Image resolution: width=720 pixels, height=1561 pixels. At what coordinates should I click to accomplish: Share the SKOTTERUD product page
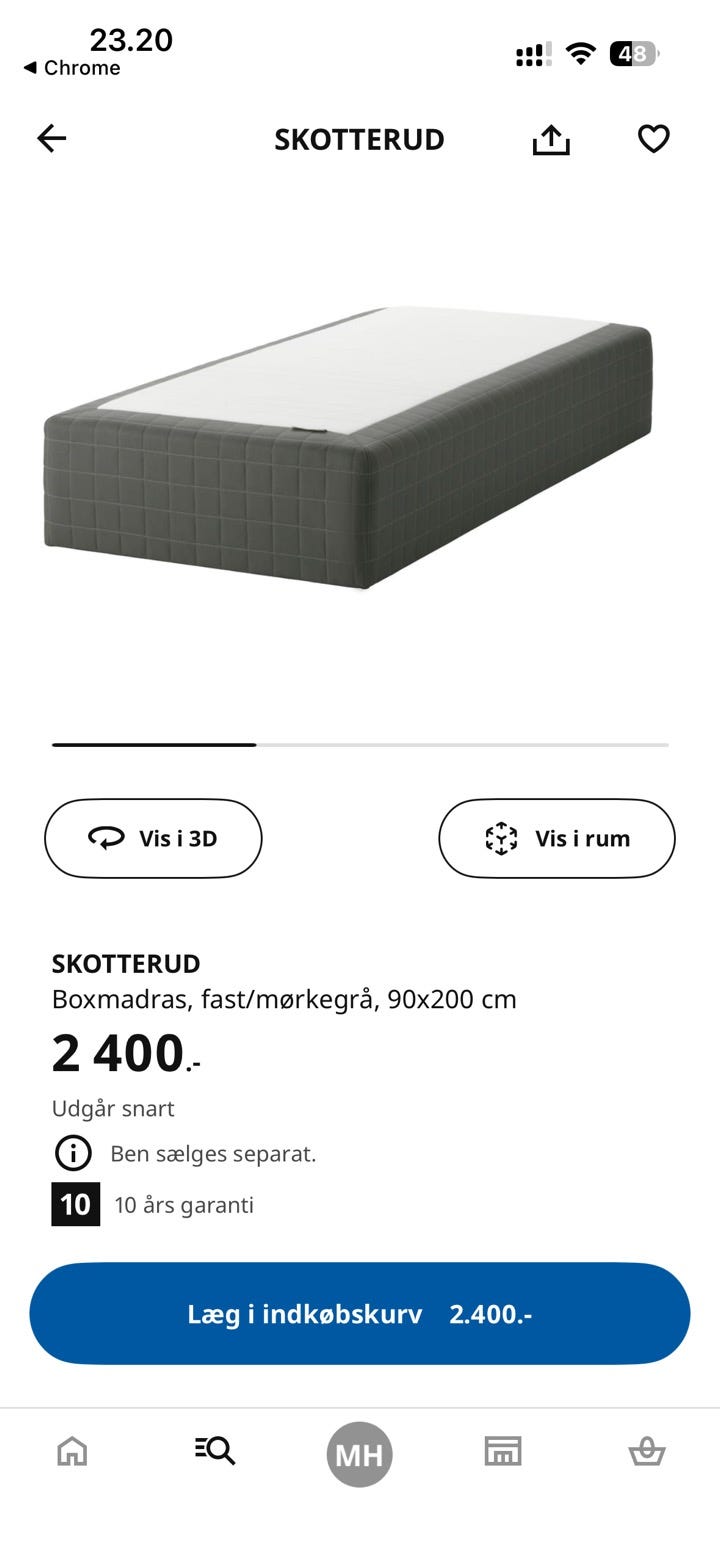[x=551, y=139]
